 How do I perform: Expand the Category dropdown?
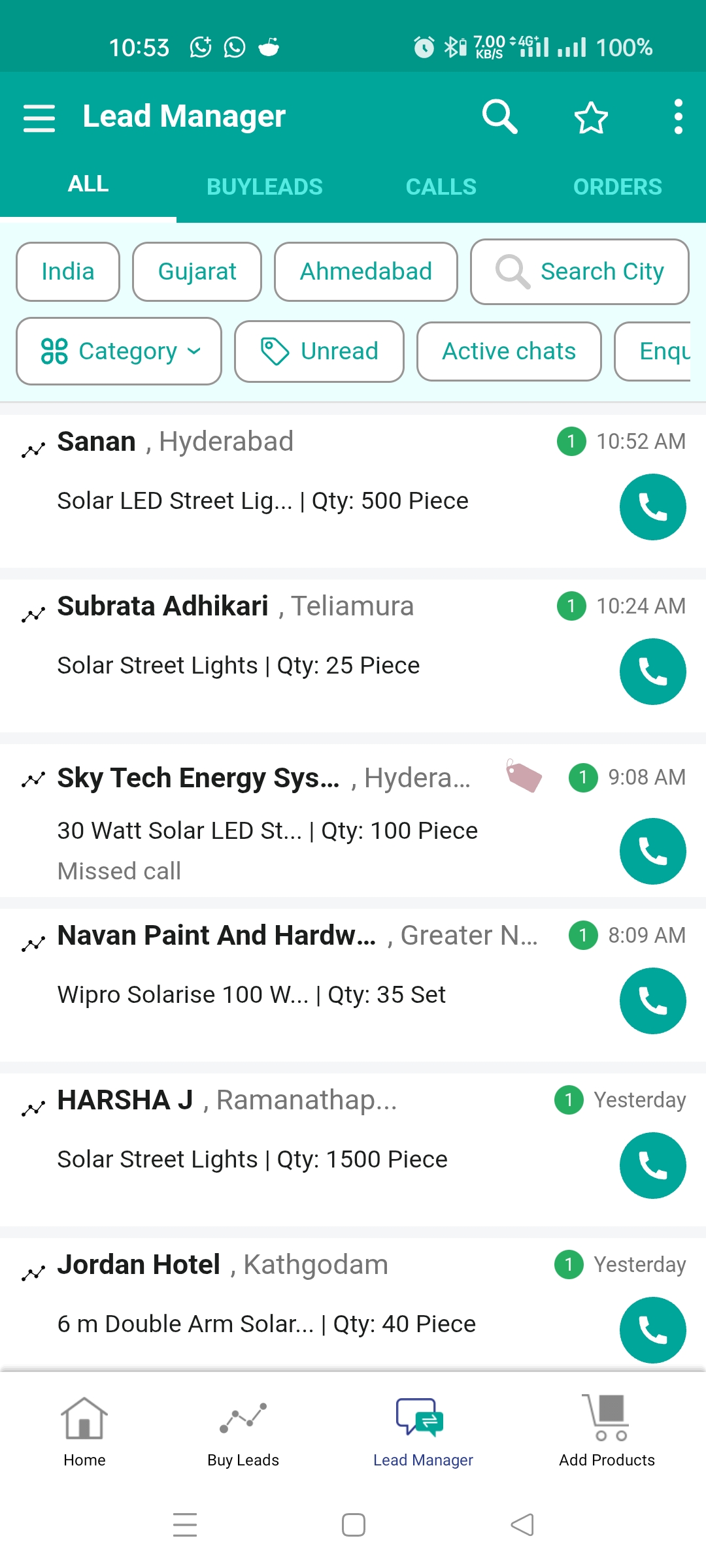[x=119, y=351]
